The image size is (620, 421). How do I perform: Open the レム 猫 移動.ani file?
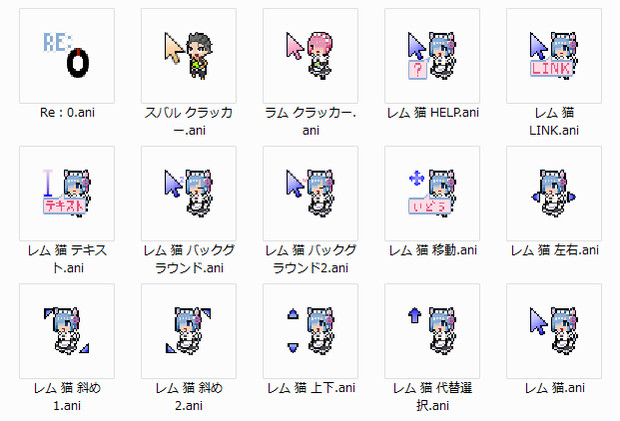coord(432,194)
